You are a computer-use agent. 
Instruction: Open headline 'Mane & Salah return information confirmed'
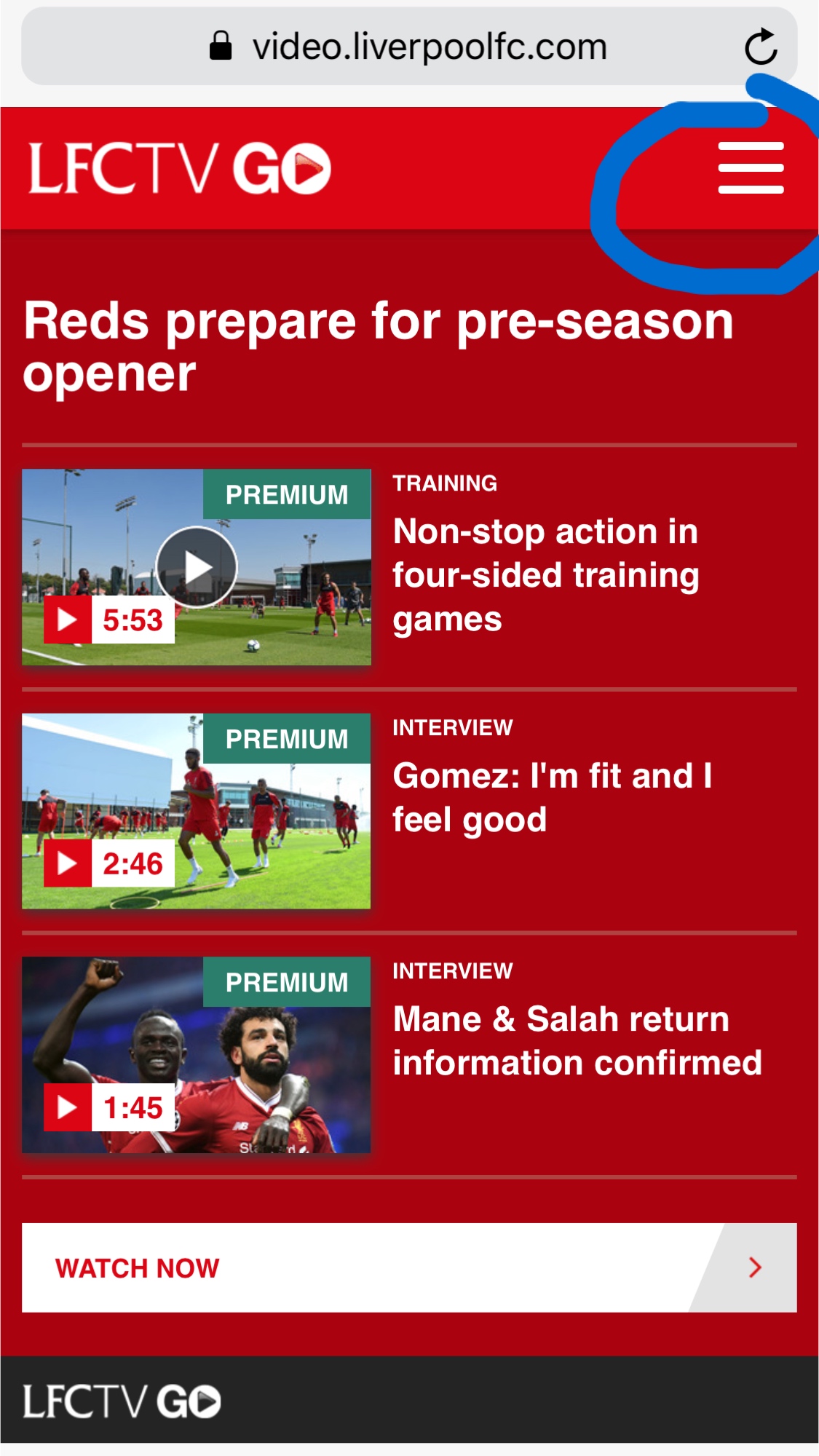[x=577, y=1041]
